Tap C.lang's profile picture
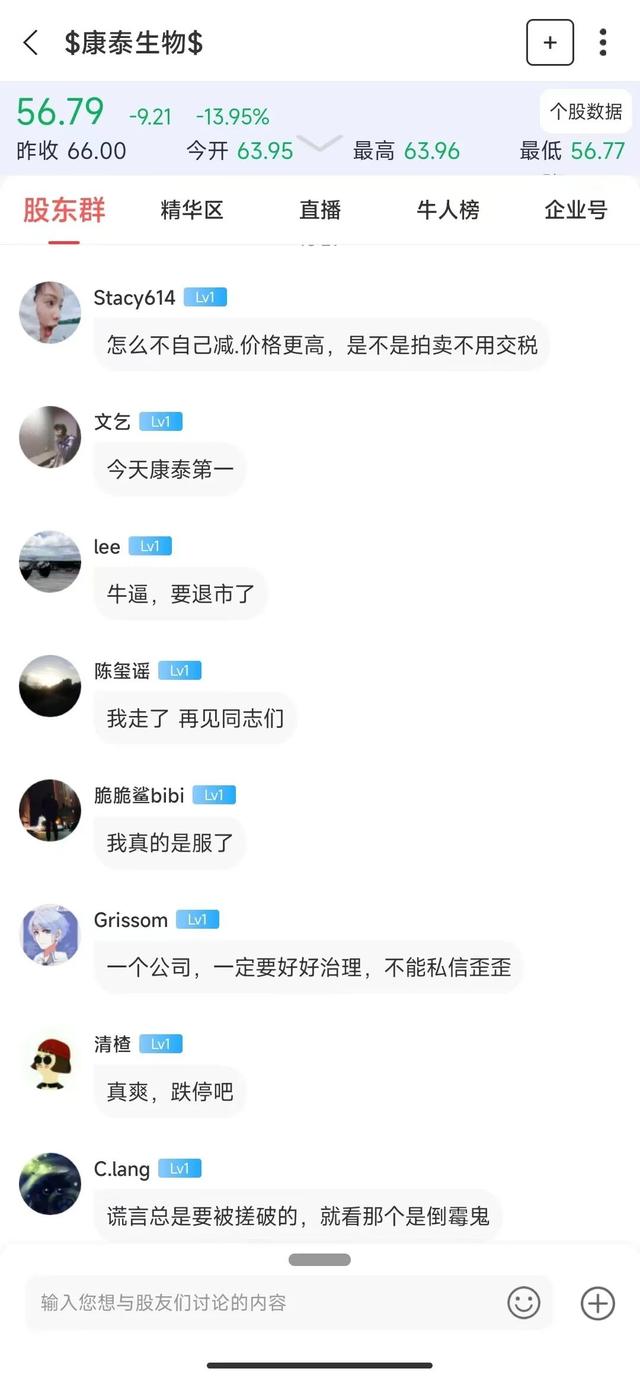 pyautogui.click(x=50, y=1183)
